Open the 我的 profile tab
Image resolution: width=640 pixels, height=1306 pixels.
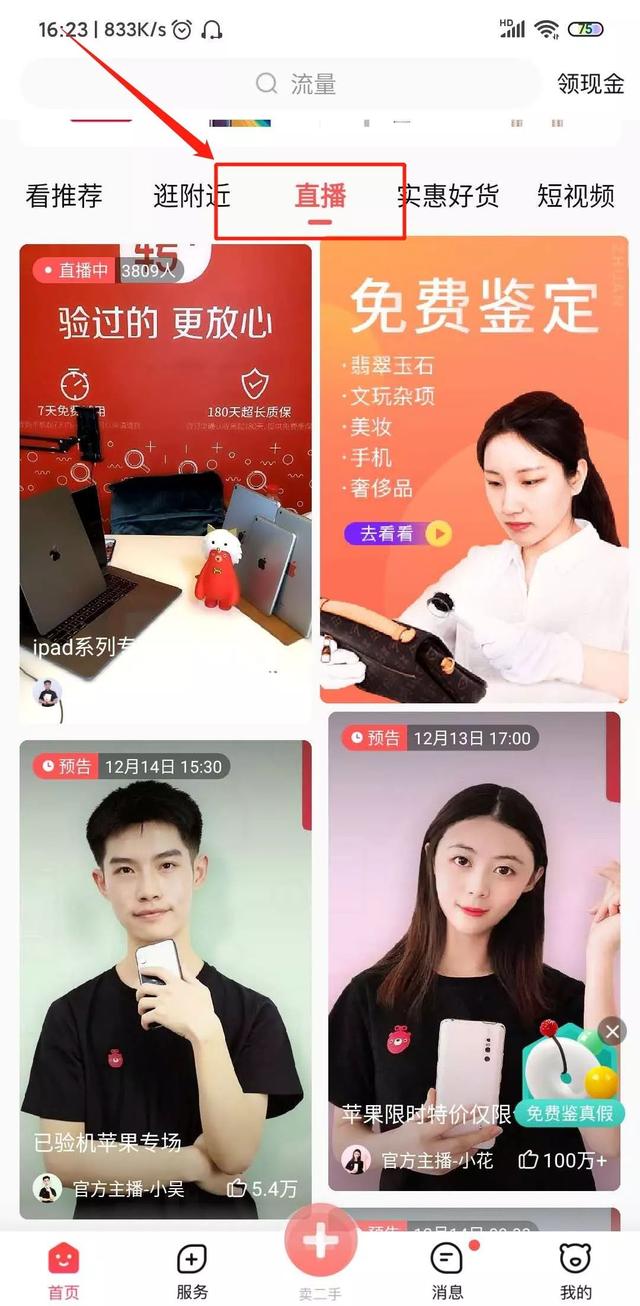(575, 1270)
